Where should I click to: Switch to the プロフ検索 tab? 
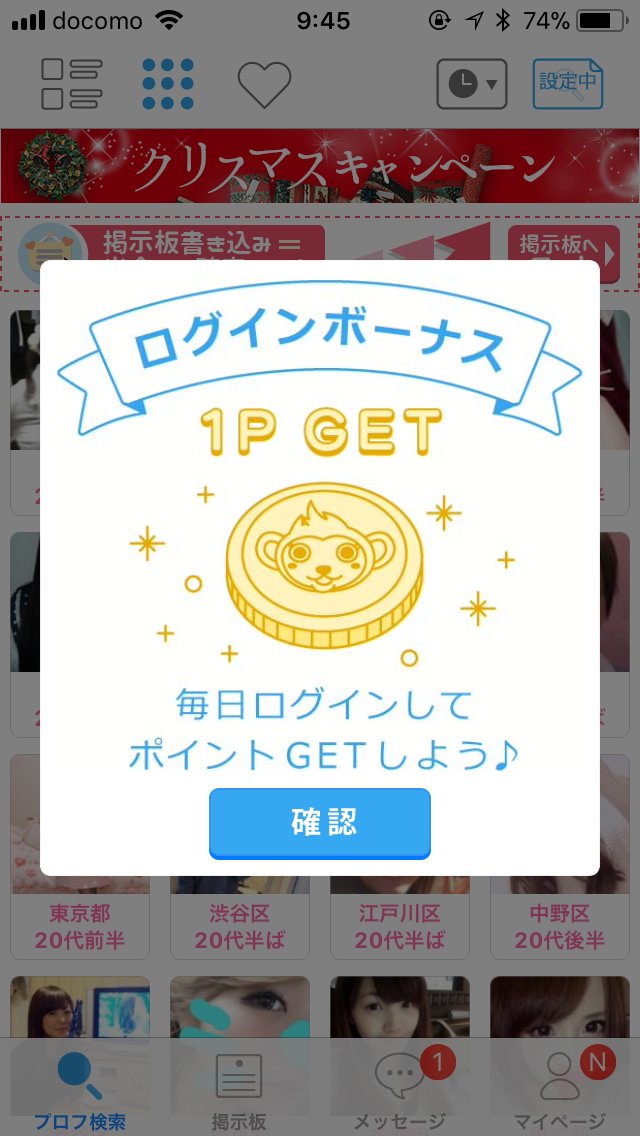click(x=80, y=1090)
